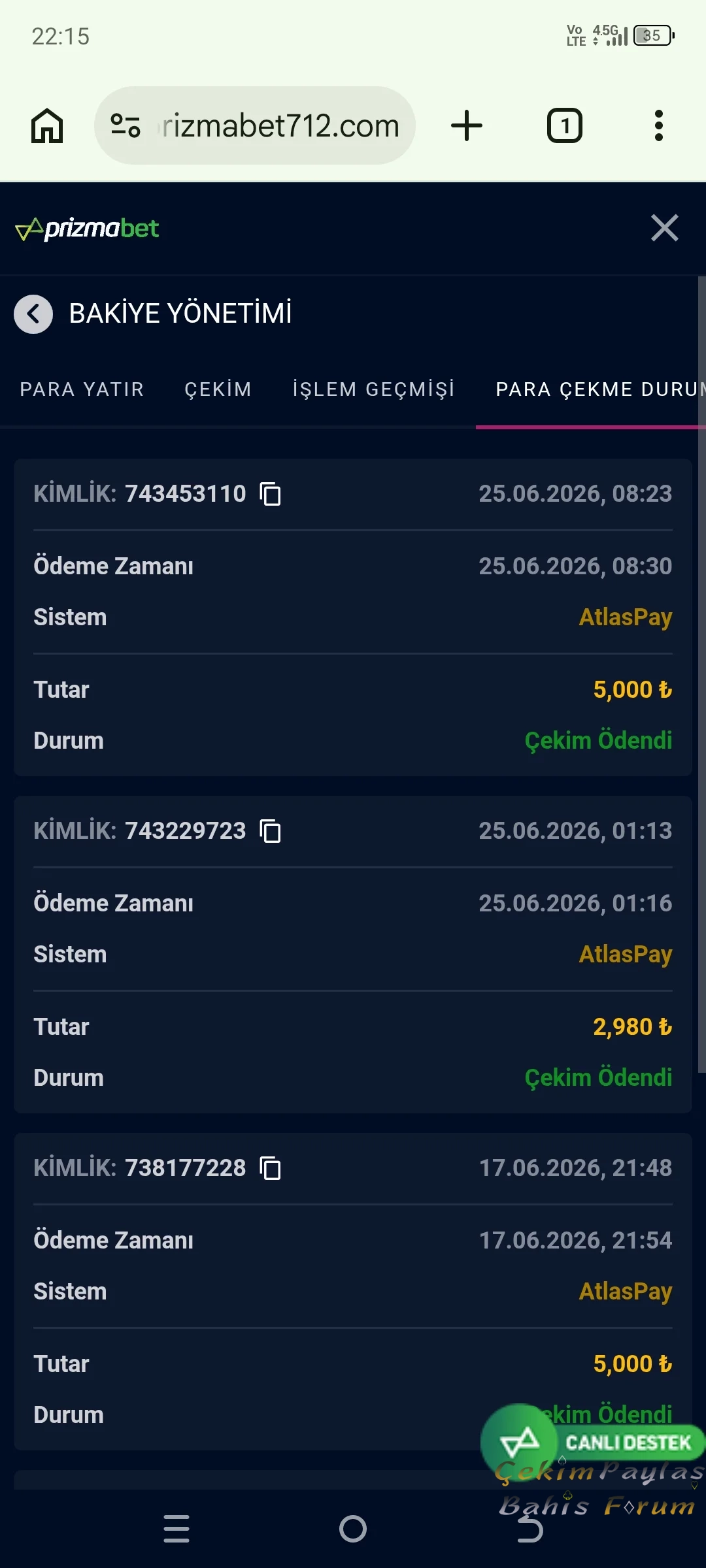Tap the system home button
This screenshot has width=706, height=1568.
353,1529
